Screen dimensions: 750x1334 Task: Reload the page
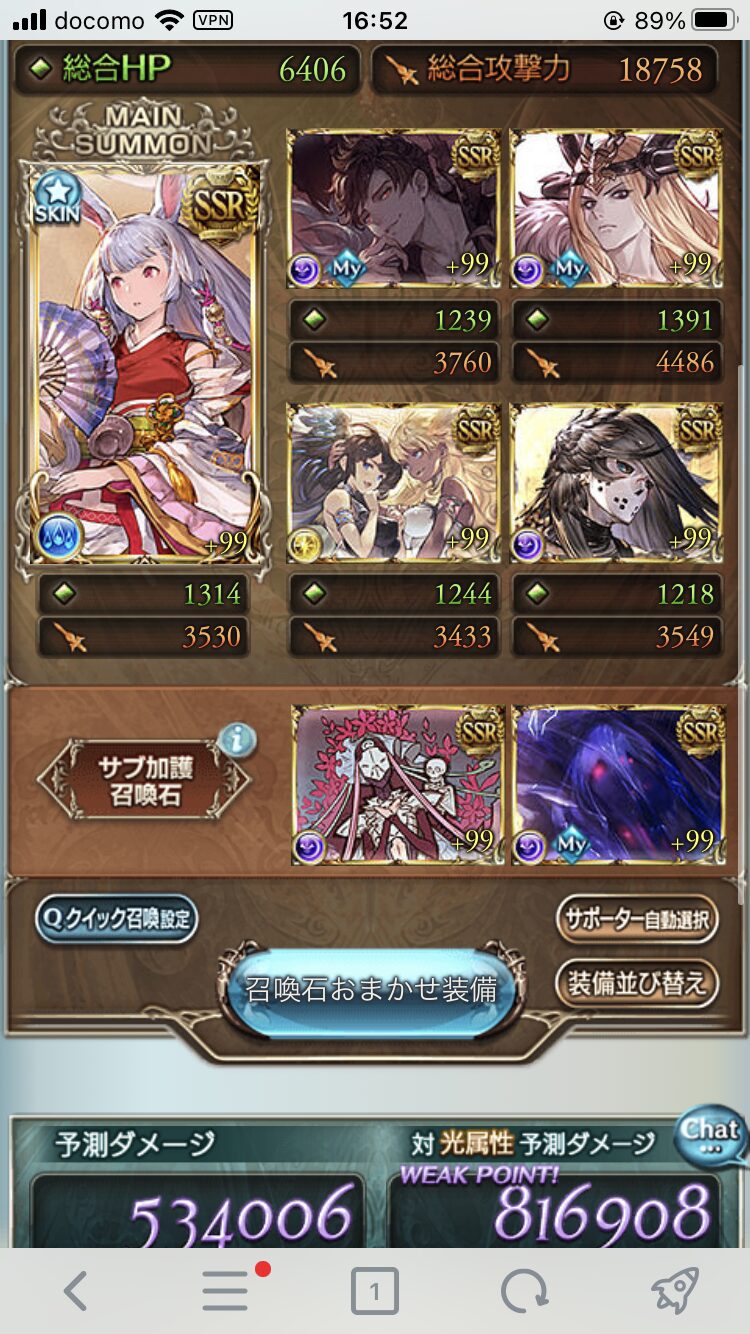[x=524, y=1291]
